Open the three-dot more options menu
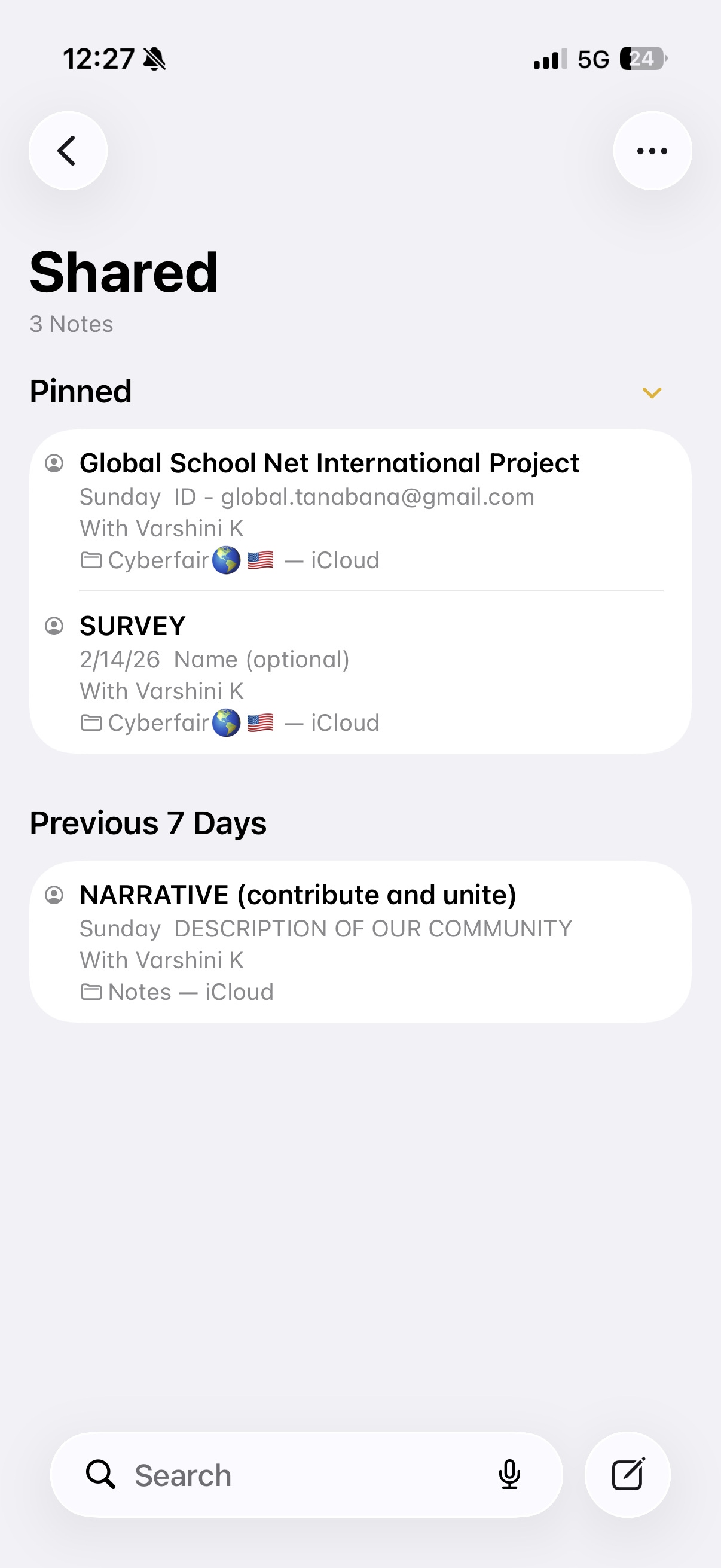This screenshot has width=721, height=1568. tap(652, 151)
